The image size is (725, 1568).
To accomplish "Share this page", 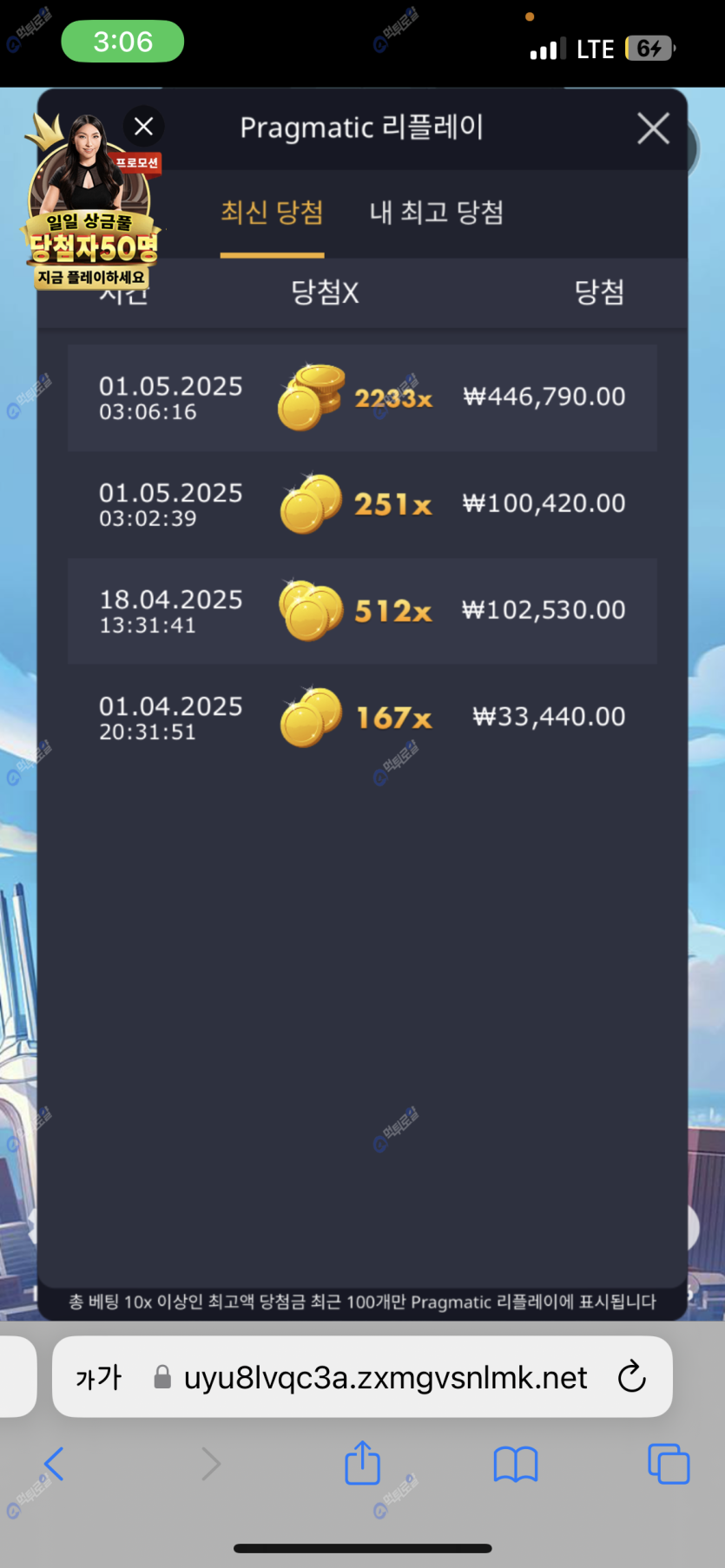I will click(x=362, y=1462).
